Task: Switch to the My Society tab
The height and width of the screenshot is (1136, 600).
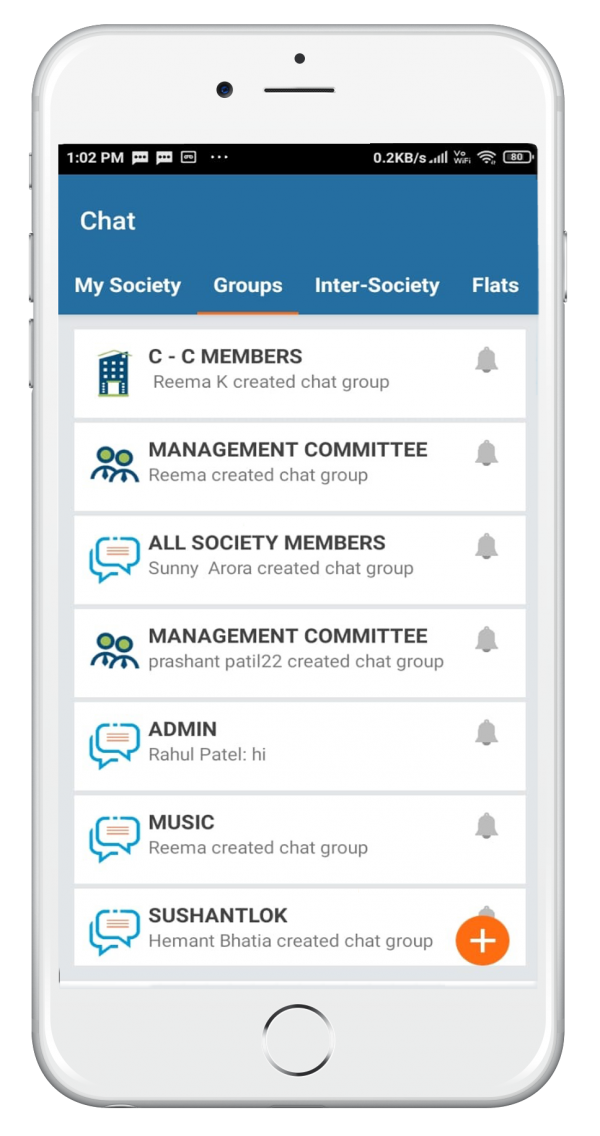Action: (x=128, y=285)
